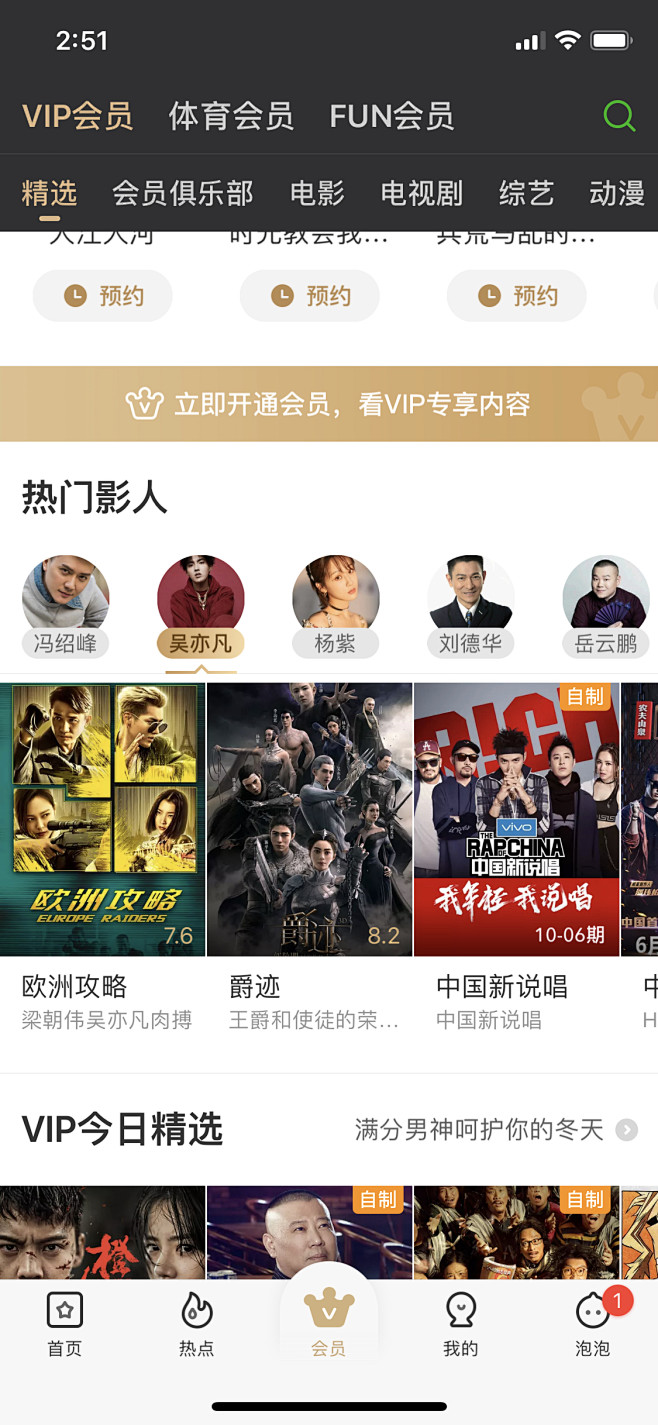Select 杨紫 in 热门影人

point(335,607)
